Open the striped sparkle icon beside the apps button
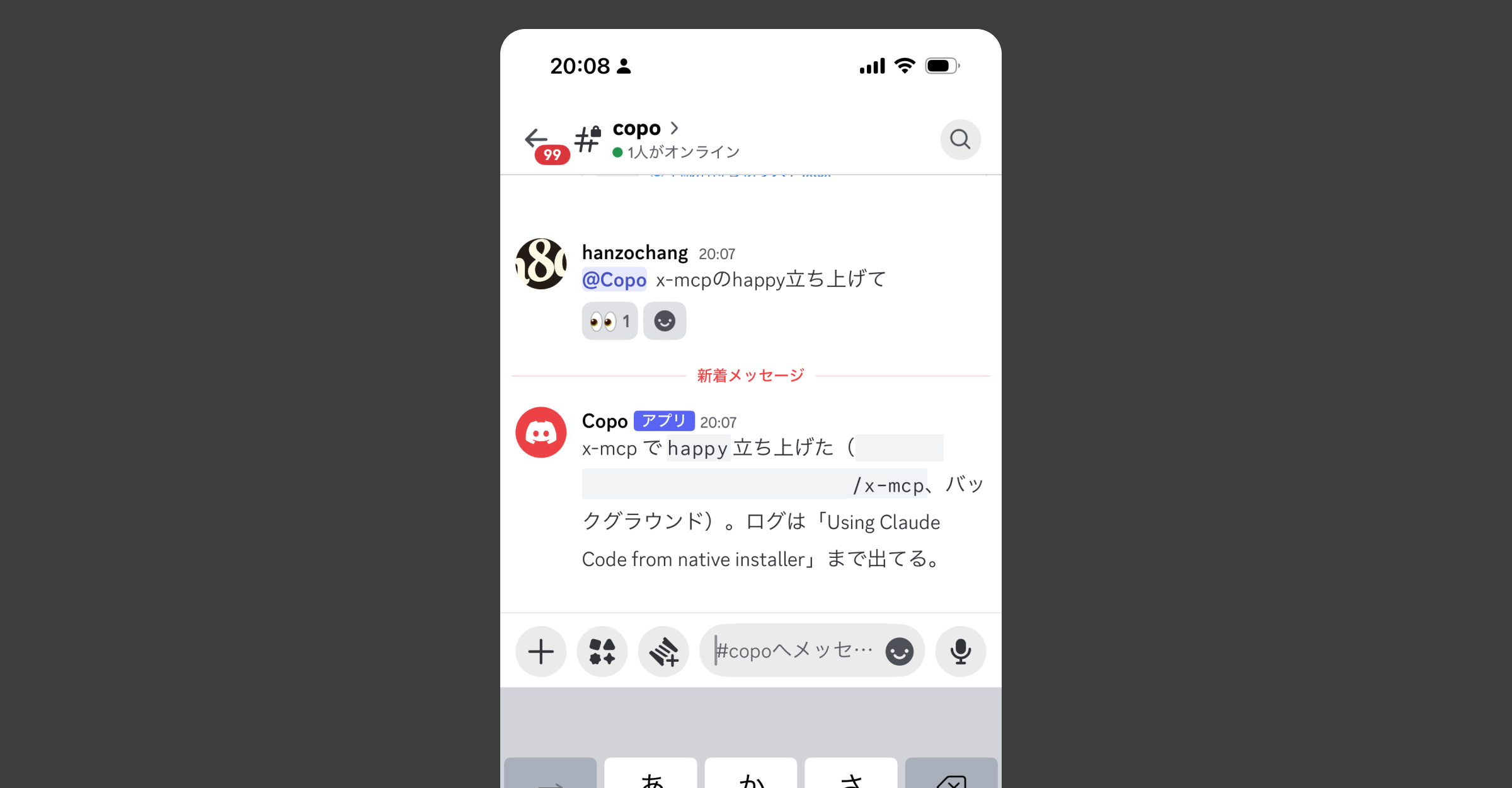 click(663, 651)
